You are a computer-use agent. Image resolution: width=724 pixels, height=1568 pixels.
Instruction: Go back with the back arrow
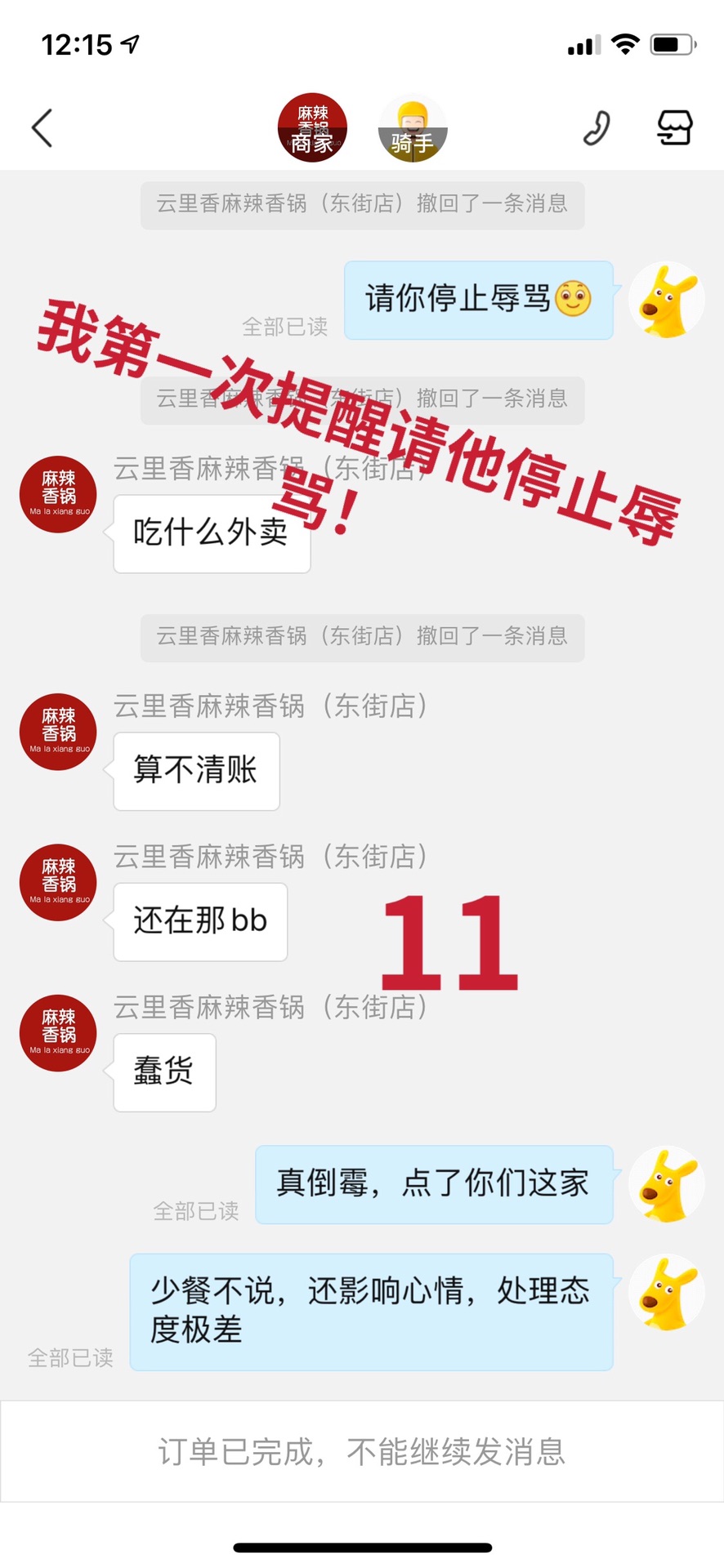pyautogui.click(x=42, y=128)
